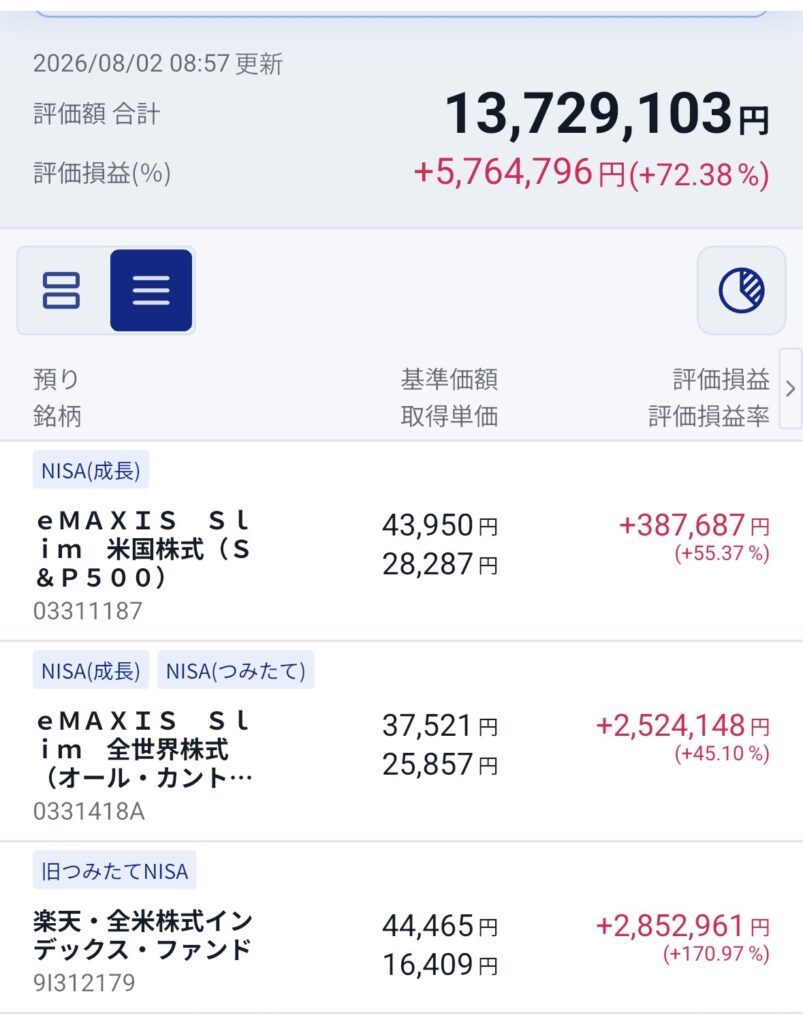Switch to the card view layout

click(x=62, y=290)
